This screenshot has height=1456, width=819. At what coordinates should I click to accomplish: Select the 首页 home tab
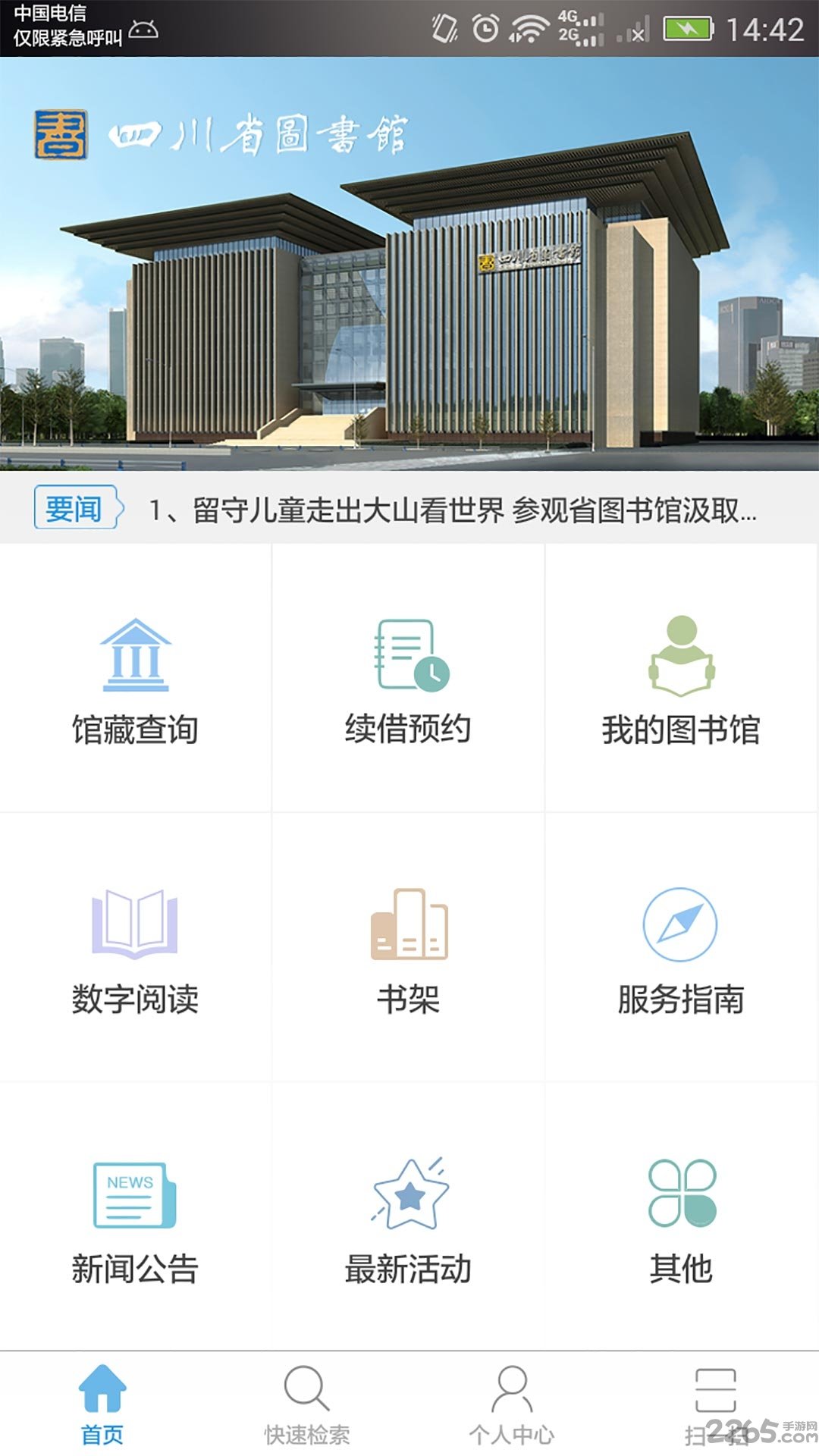pyautogui.click(x=102, y=1407)
